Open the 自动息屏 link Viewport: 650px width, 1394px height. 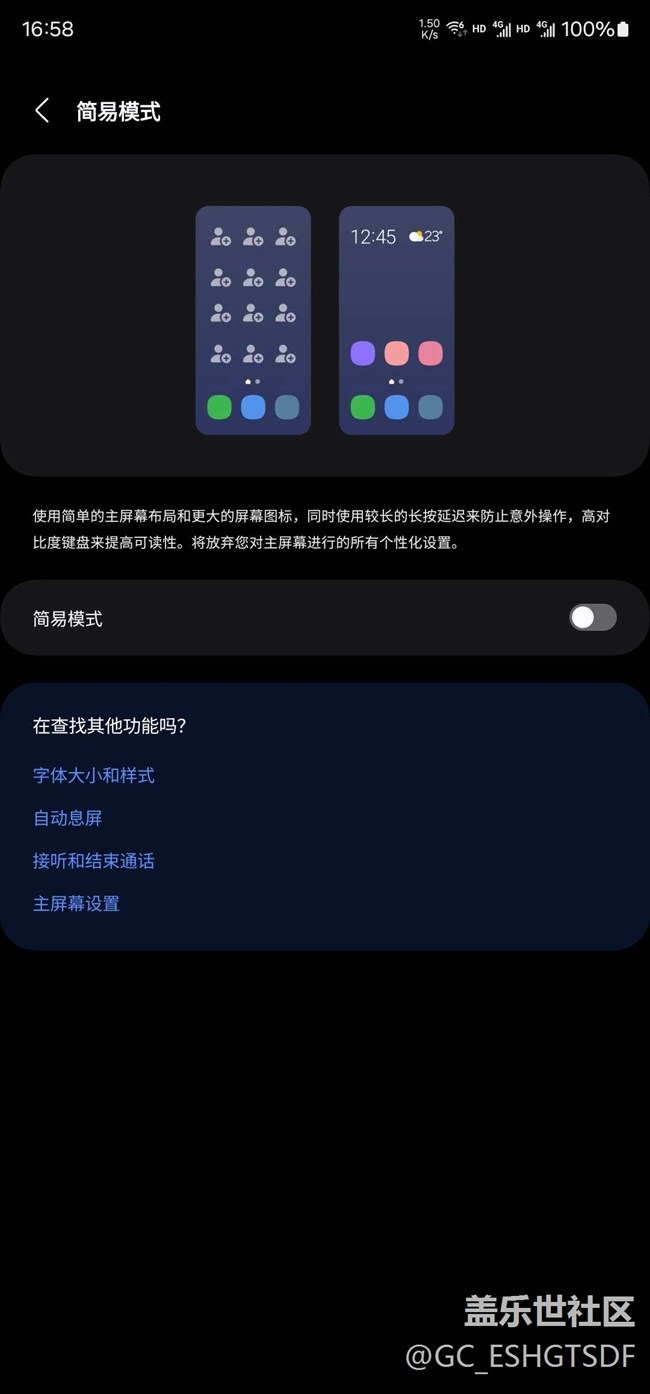[68, 818]
